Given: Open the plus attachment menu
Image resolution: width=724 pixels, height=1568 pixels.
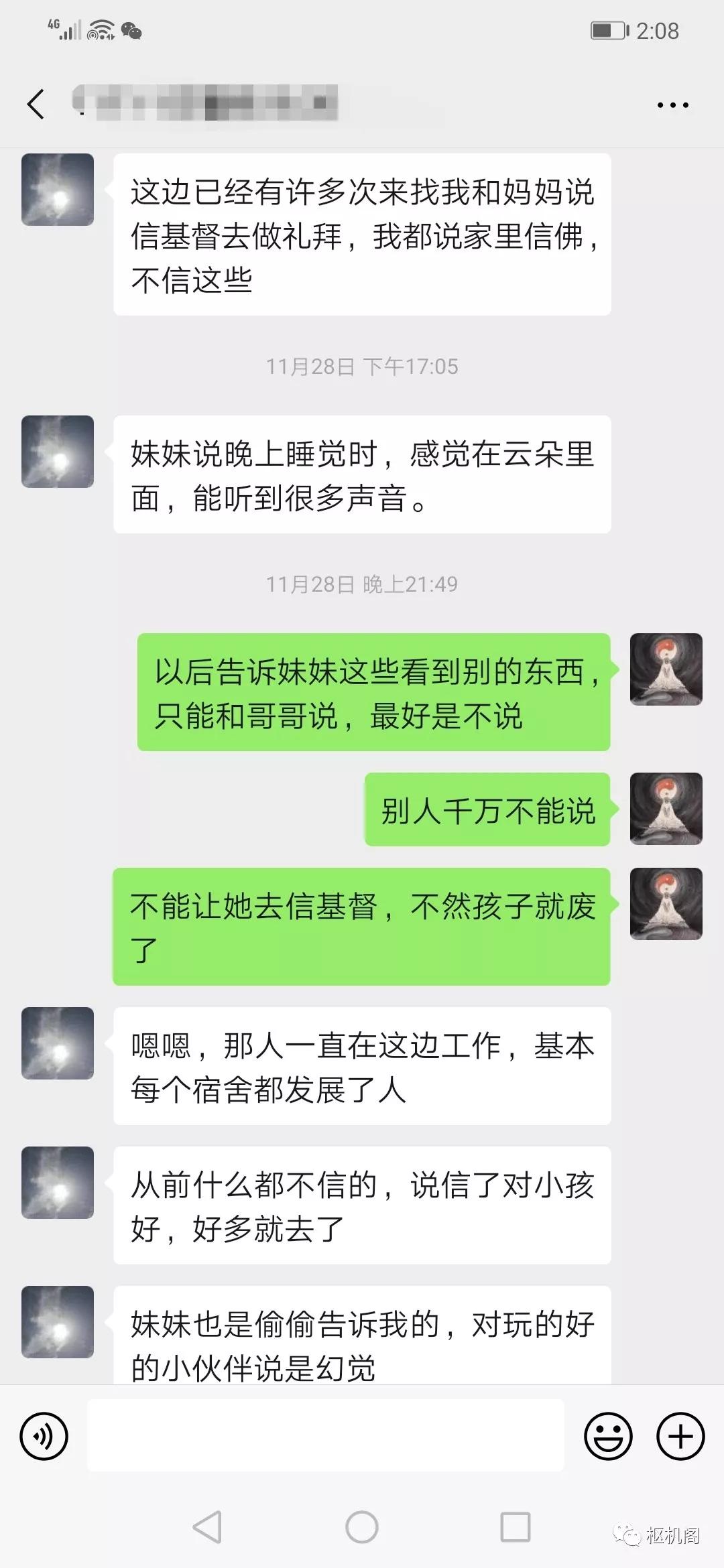Looking at the screenshot, I should (680, 1436).
